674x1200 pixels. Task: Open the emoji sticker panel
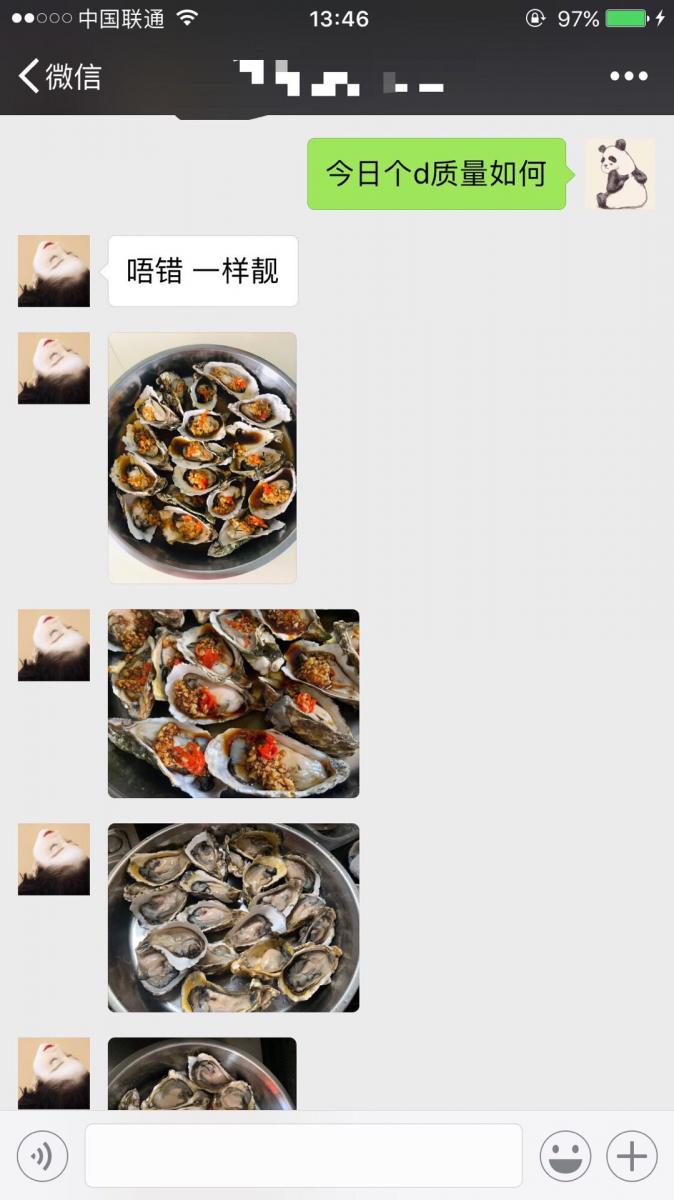coord(565,1157)
